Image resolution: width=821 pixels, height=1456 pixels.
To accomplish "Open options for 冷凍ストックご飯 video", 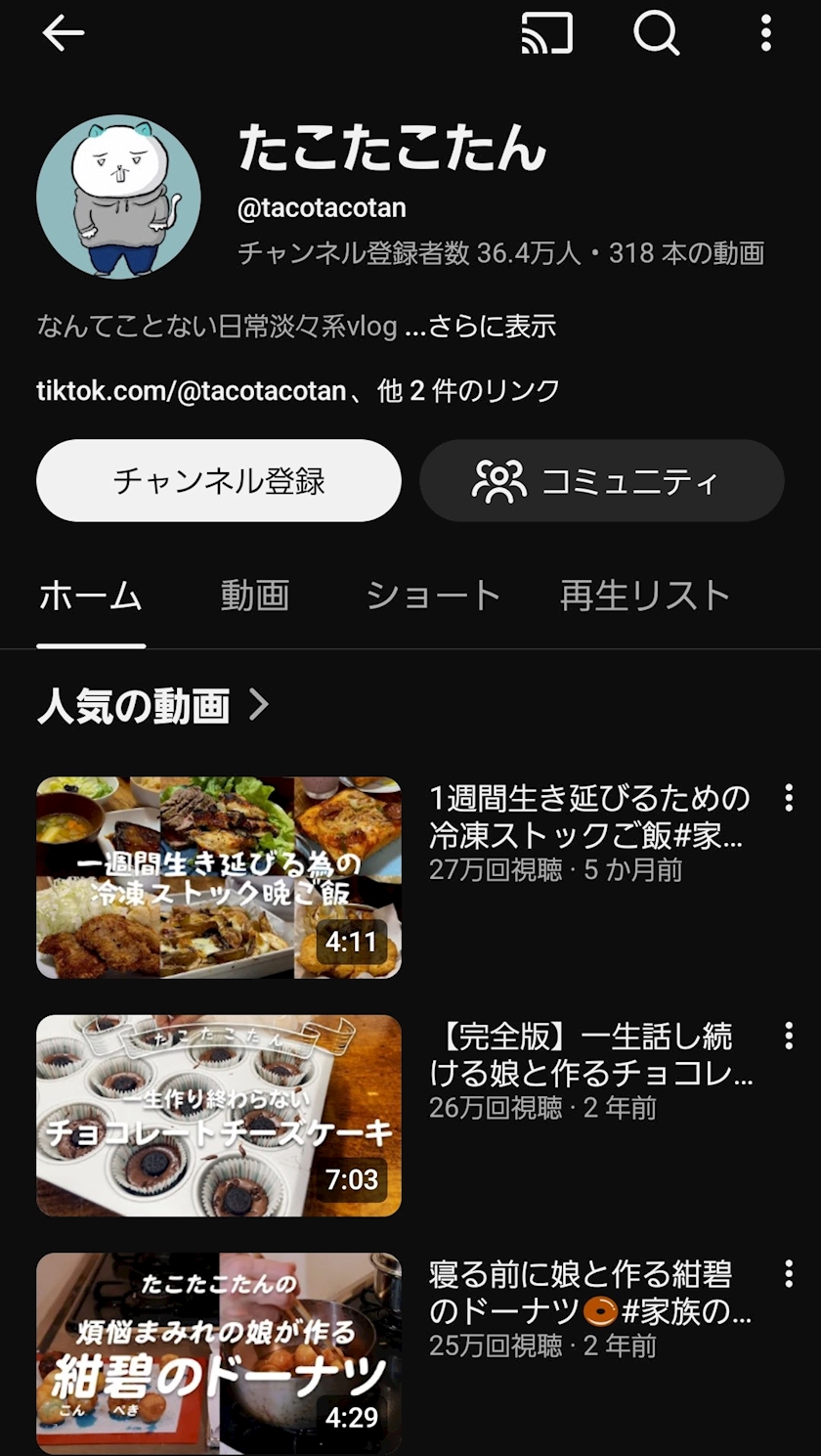I will click(x=789, y=798).
